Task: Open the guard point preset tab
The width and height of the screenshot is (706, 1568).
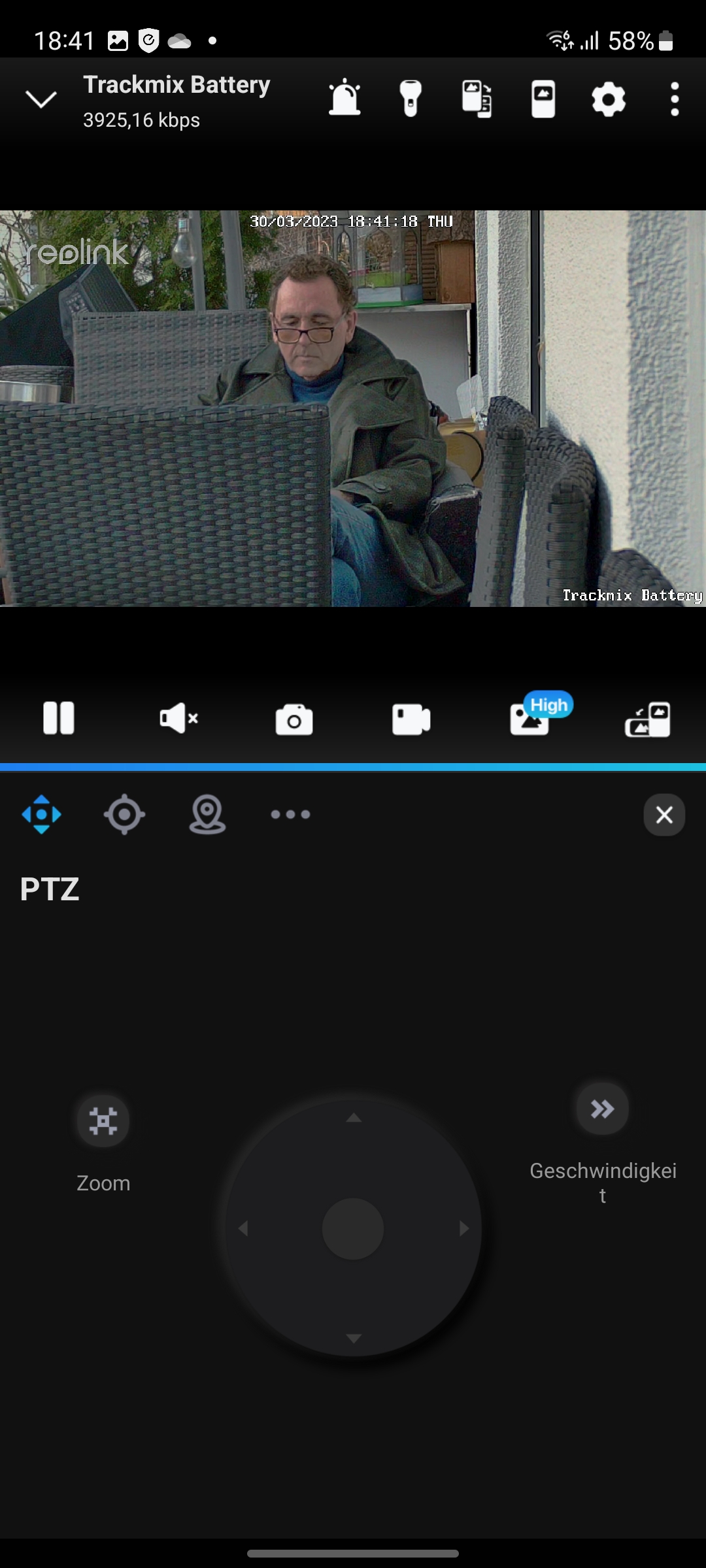Action: point(207,815)
